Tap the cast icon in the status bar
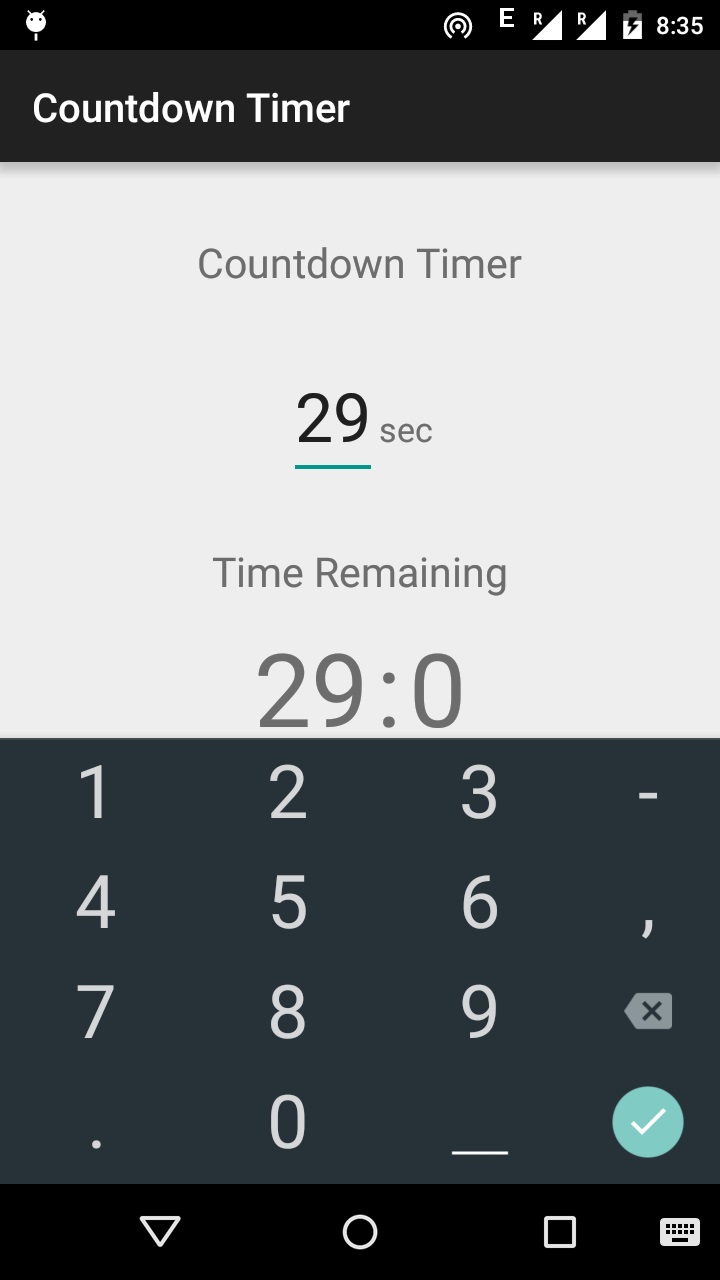 [458, 24]
